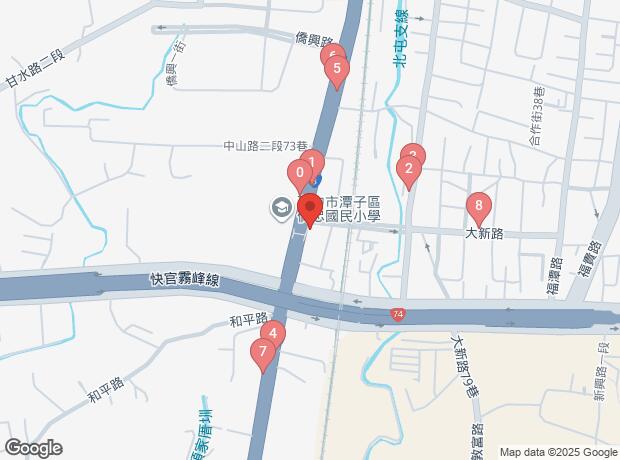Open the elementary school place icon
Image resolution: width=620 pixels, height=460 pixels.
pyautogui.click(x=279, y=207)
